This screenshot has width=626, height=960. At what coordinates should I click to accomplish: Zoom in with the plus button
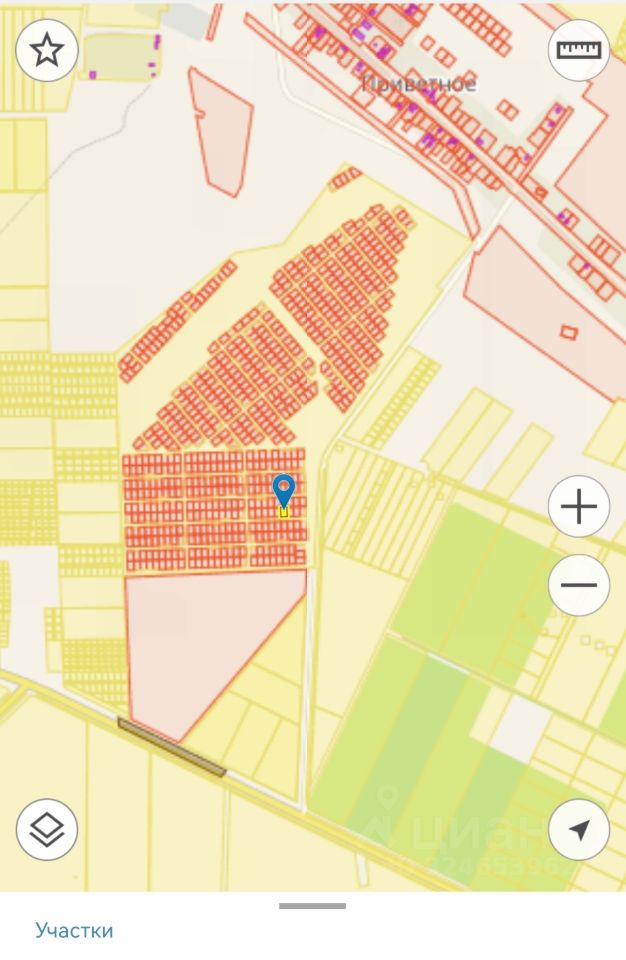579,507
